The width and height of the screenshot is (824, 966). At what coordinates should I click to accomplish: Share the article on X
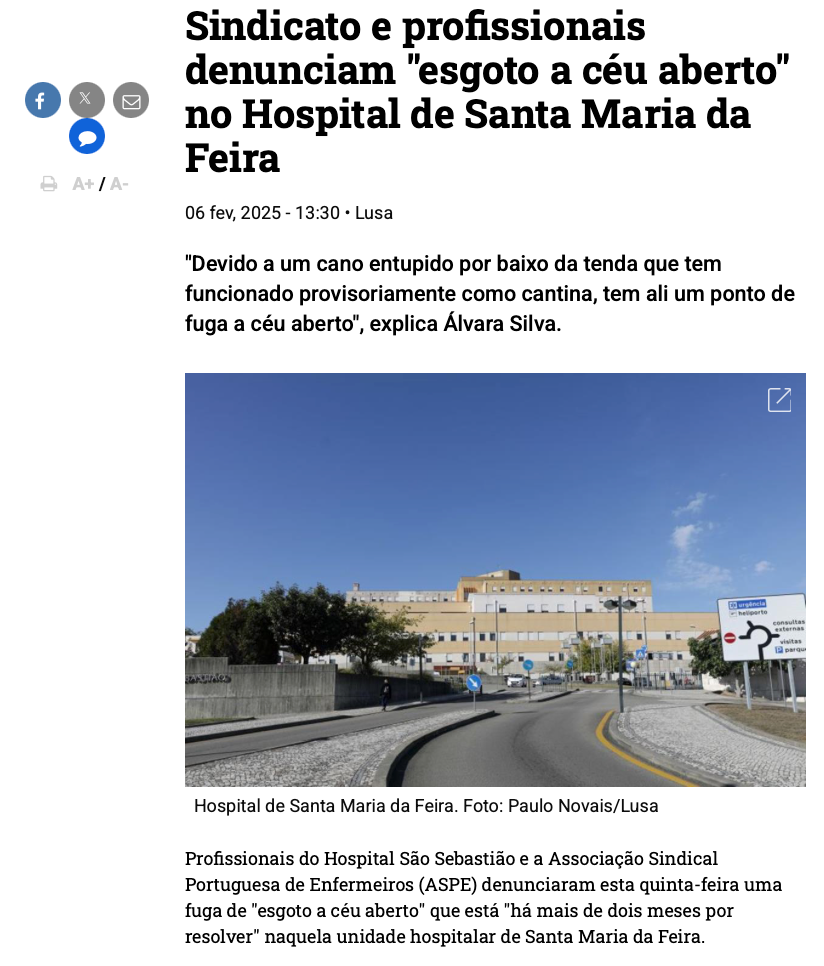click(x=87, y=100)
